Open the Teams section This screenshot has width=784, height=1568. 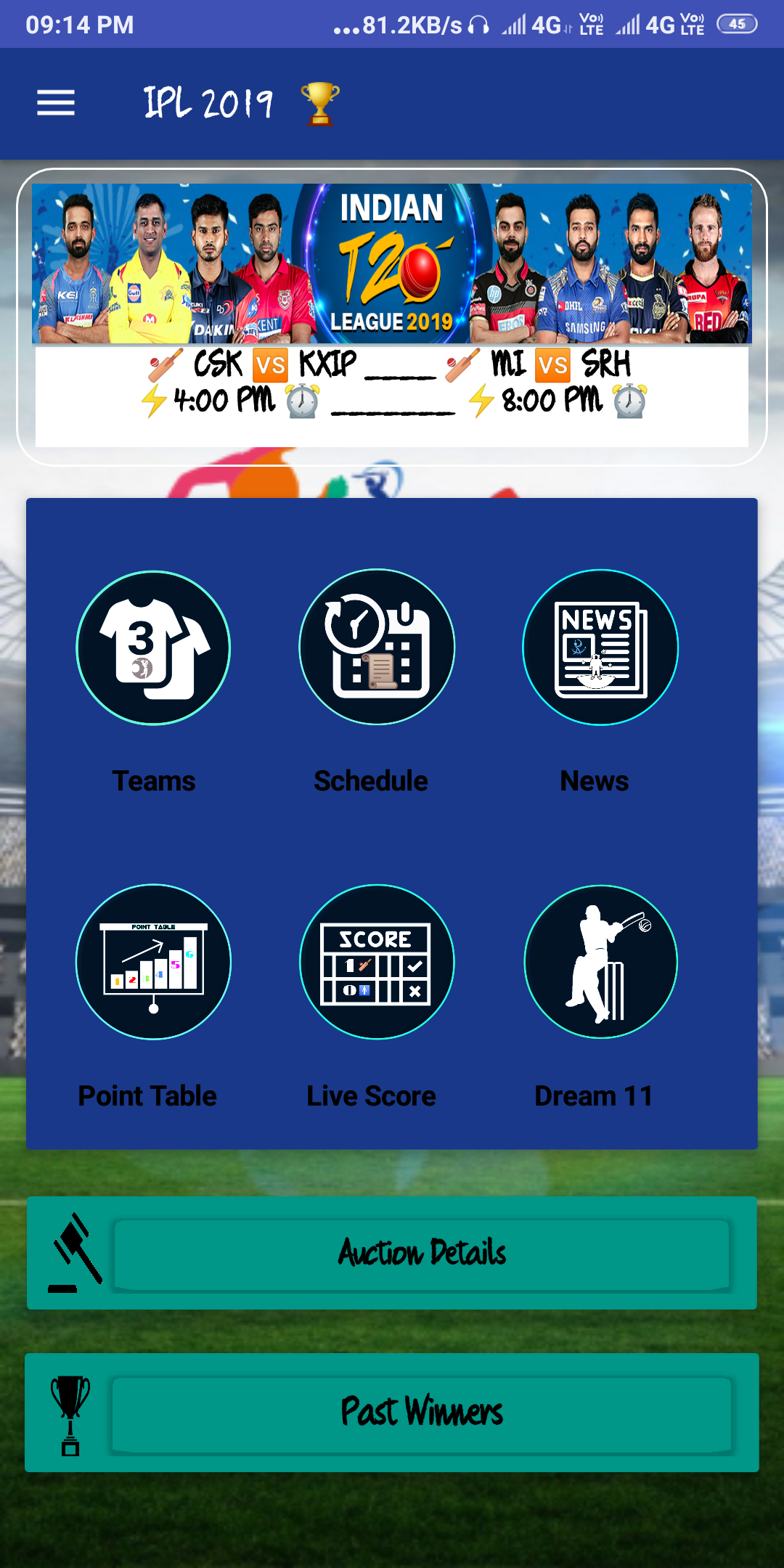tap(153, 648)
